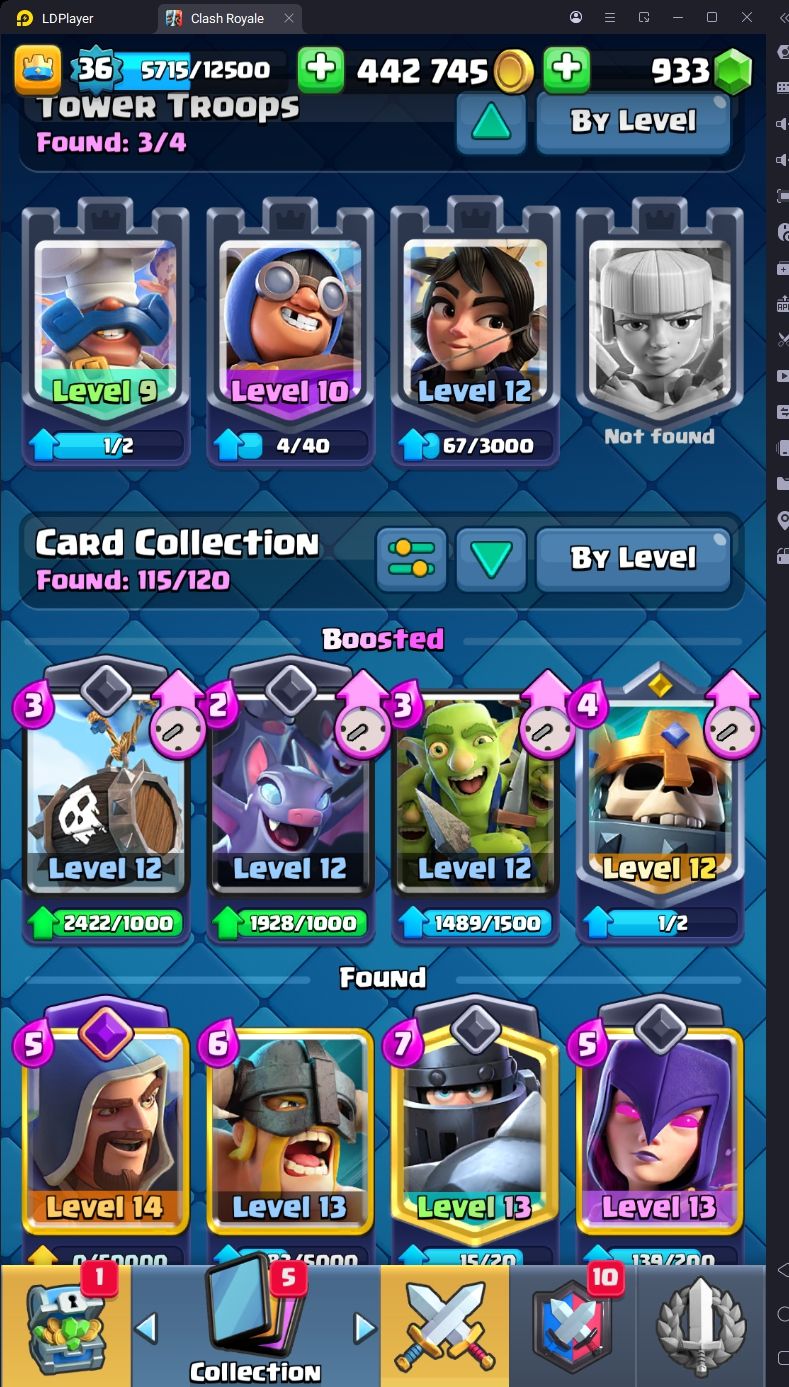Screen dimensions: 789x1387
Task: Tap the green plus button next to gems
Action: [566, 69]
